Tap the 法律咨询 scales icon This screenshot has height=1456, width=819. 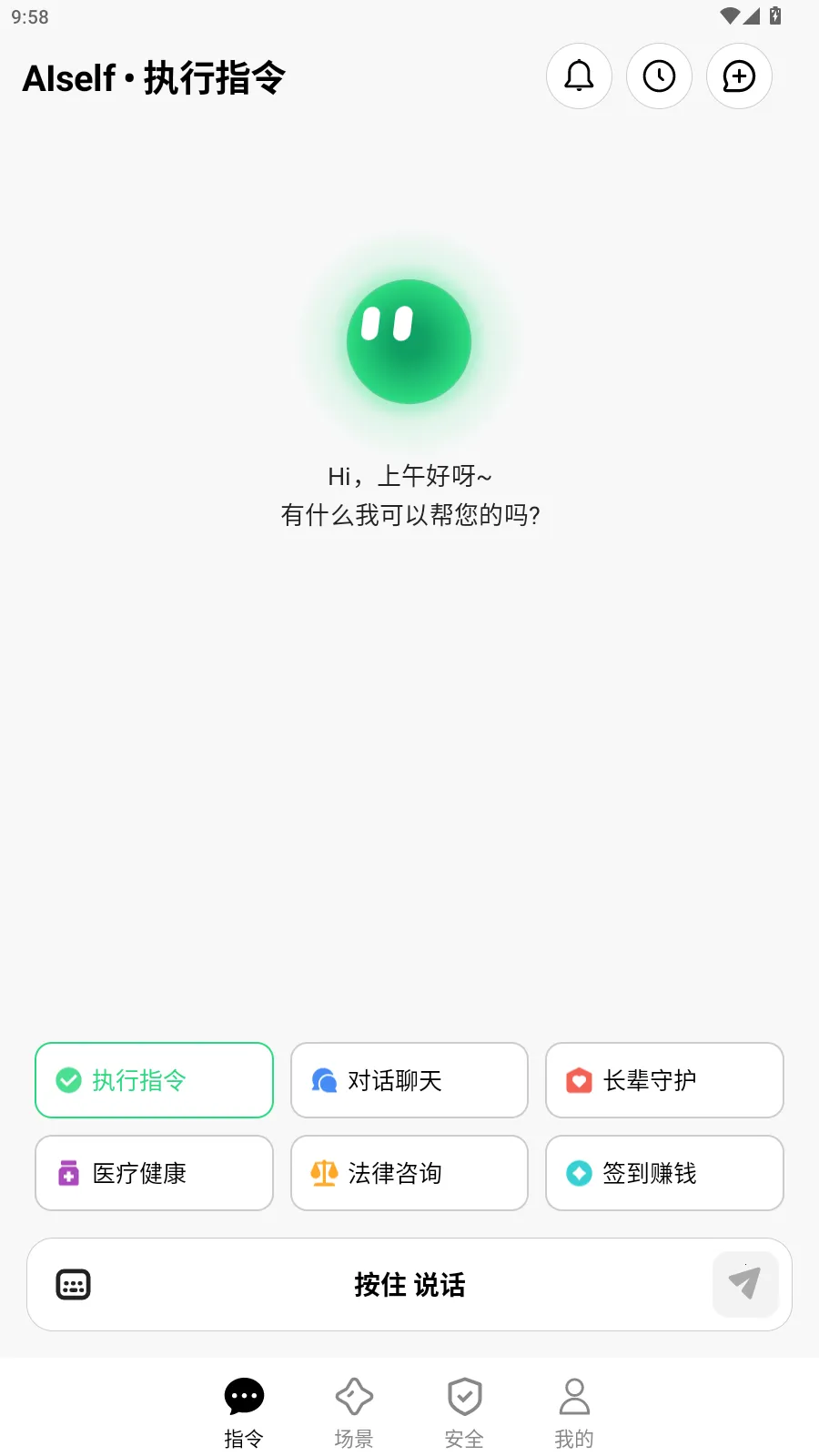pyautogui.click(x=323, y=1173)
